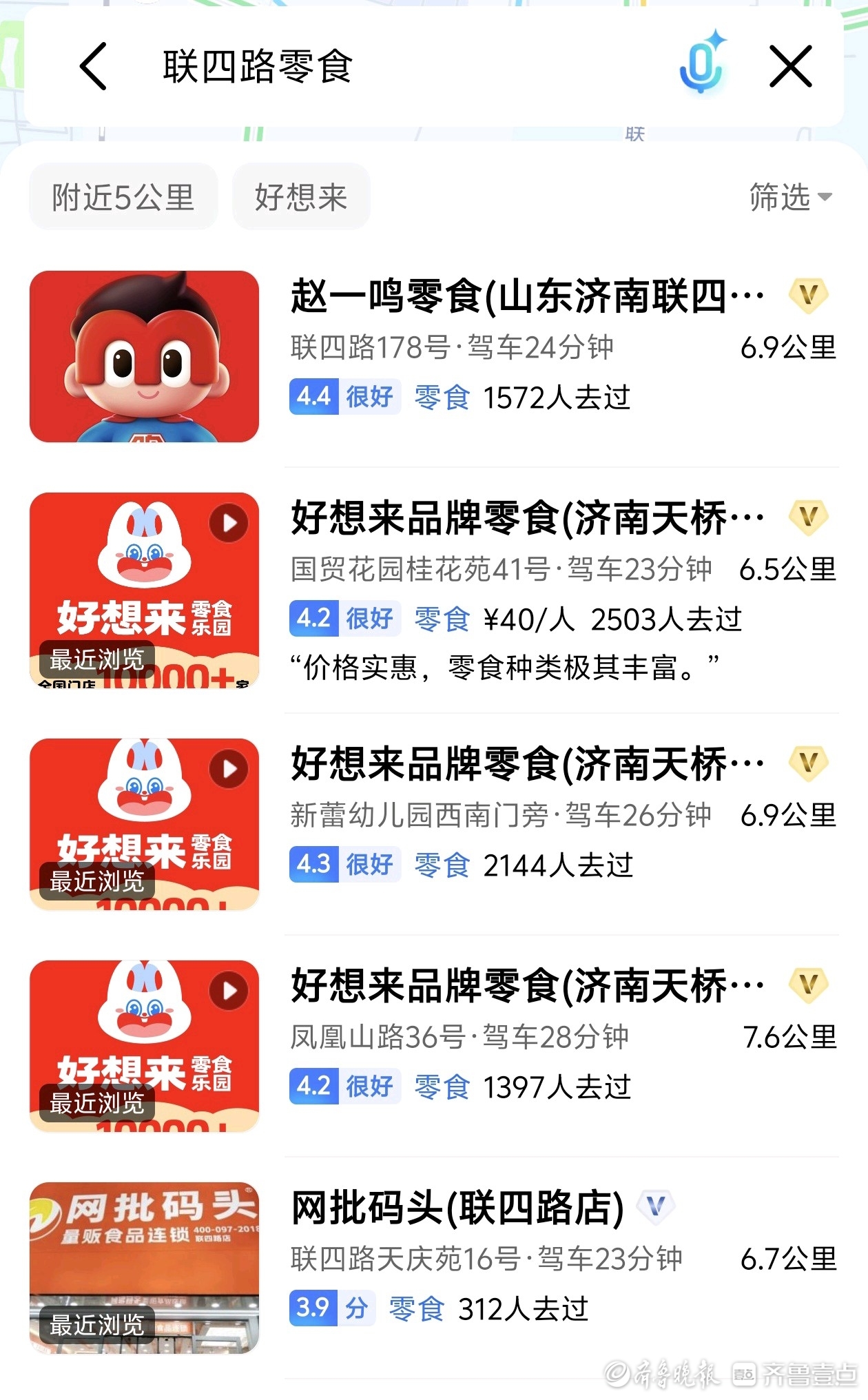Open 网批码头(联四路店) result
The image size is (868, 1400).
point(457,1208)
